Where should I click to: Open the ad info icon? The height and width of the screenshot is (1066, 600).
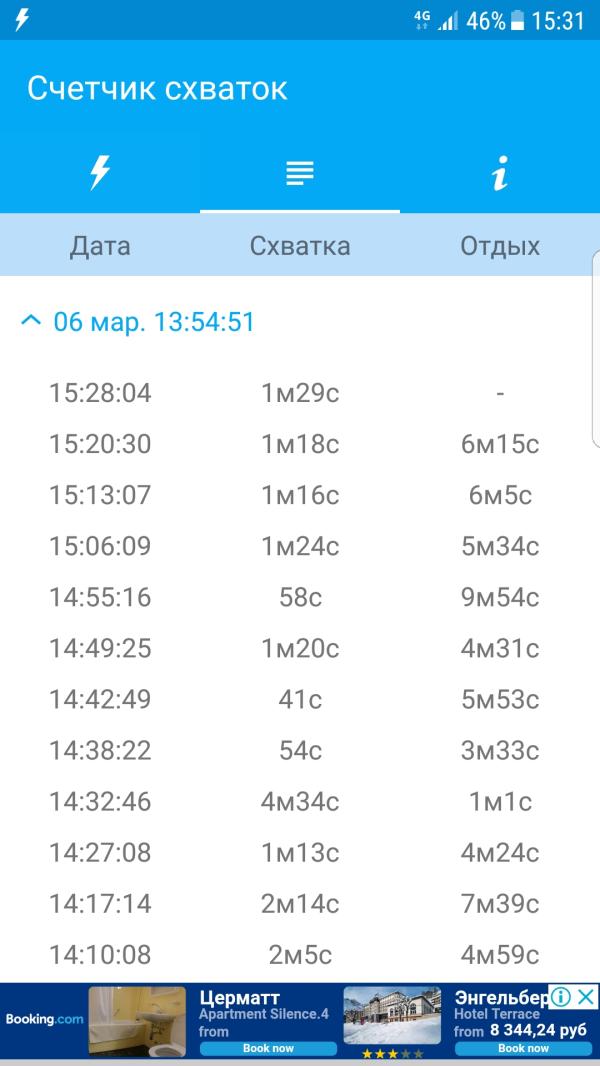point(561,997)
